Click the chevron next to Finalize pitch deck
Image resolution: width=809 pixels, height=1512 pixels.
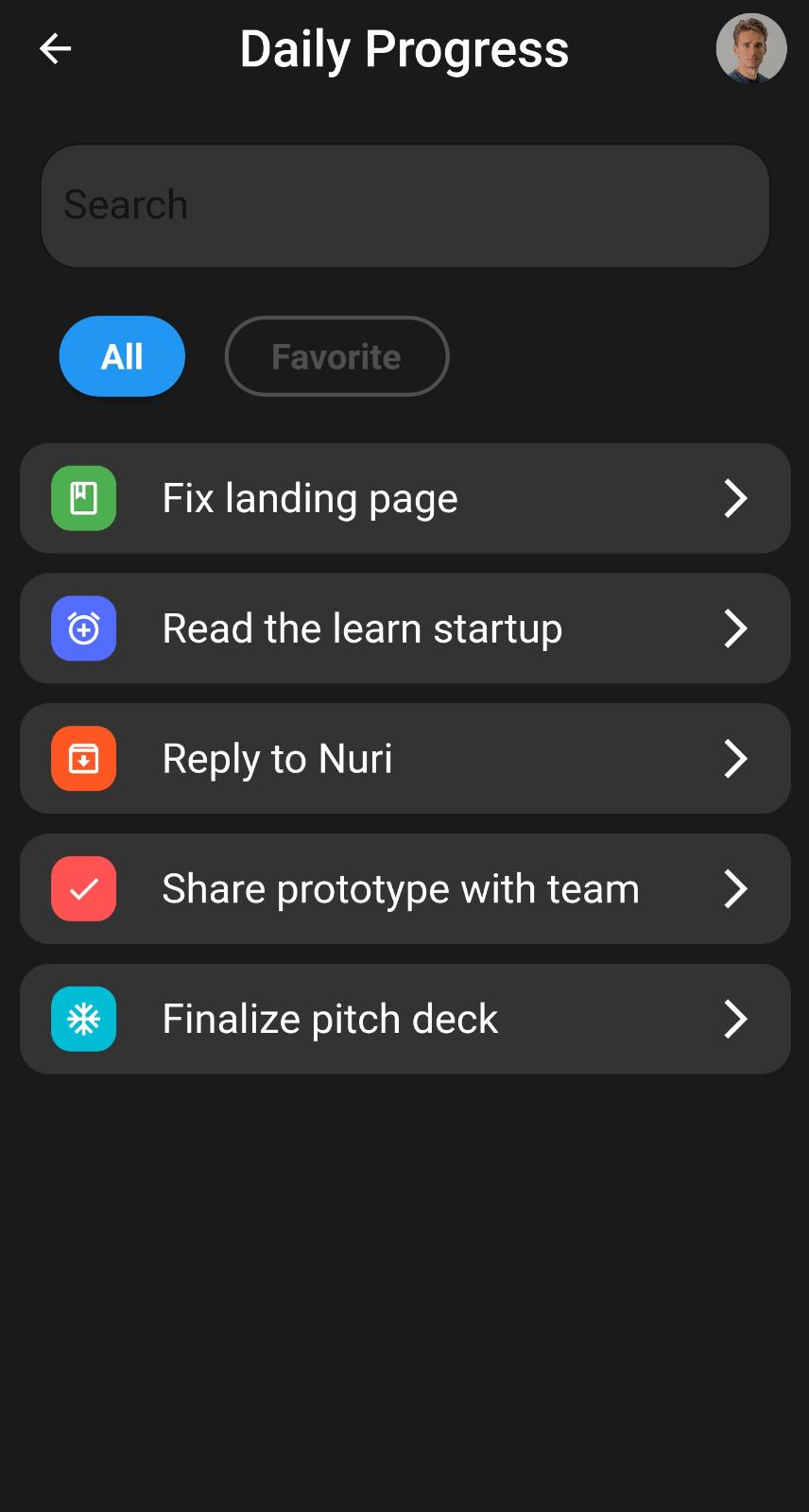tap(736, 1019)
